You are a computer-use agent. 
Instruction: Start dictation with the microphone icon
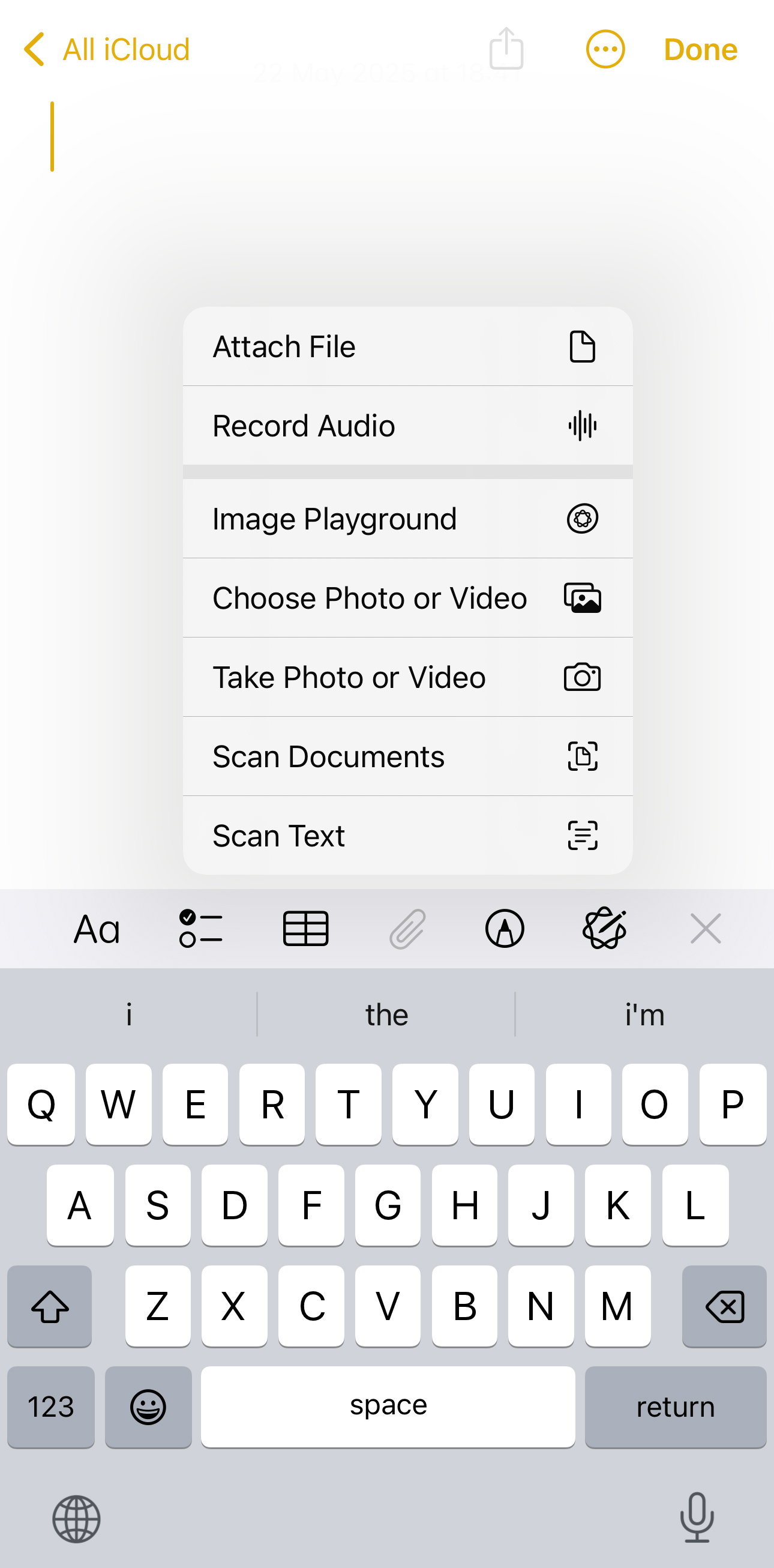[698, 1518]
